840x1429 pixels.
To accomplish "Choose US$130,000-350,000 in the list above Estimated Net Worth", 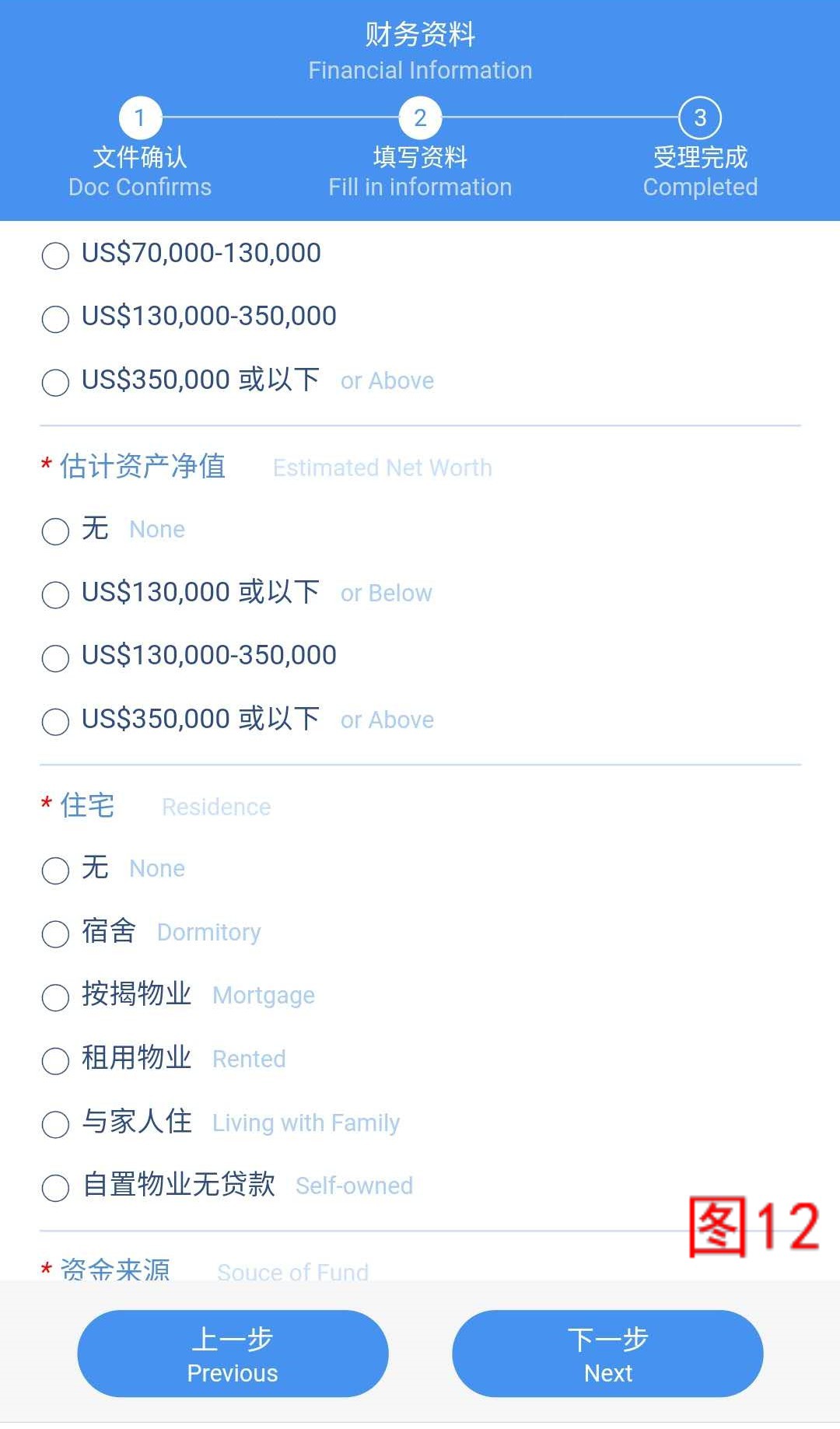I will (x=55, y=318).
